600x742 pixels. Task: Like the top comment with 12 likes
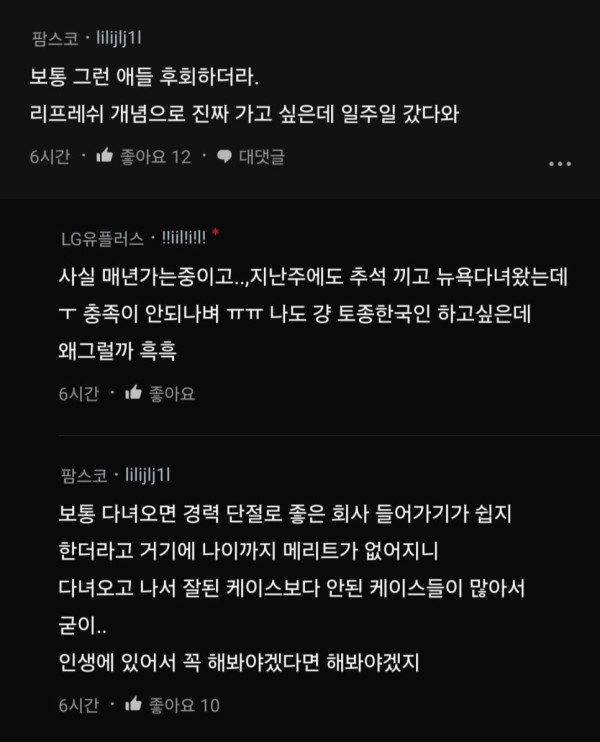pos(104,157)
